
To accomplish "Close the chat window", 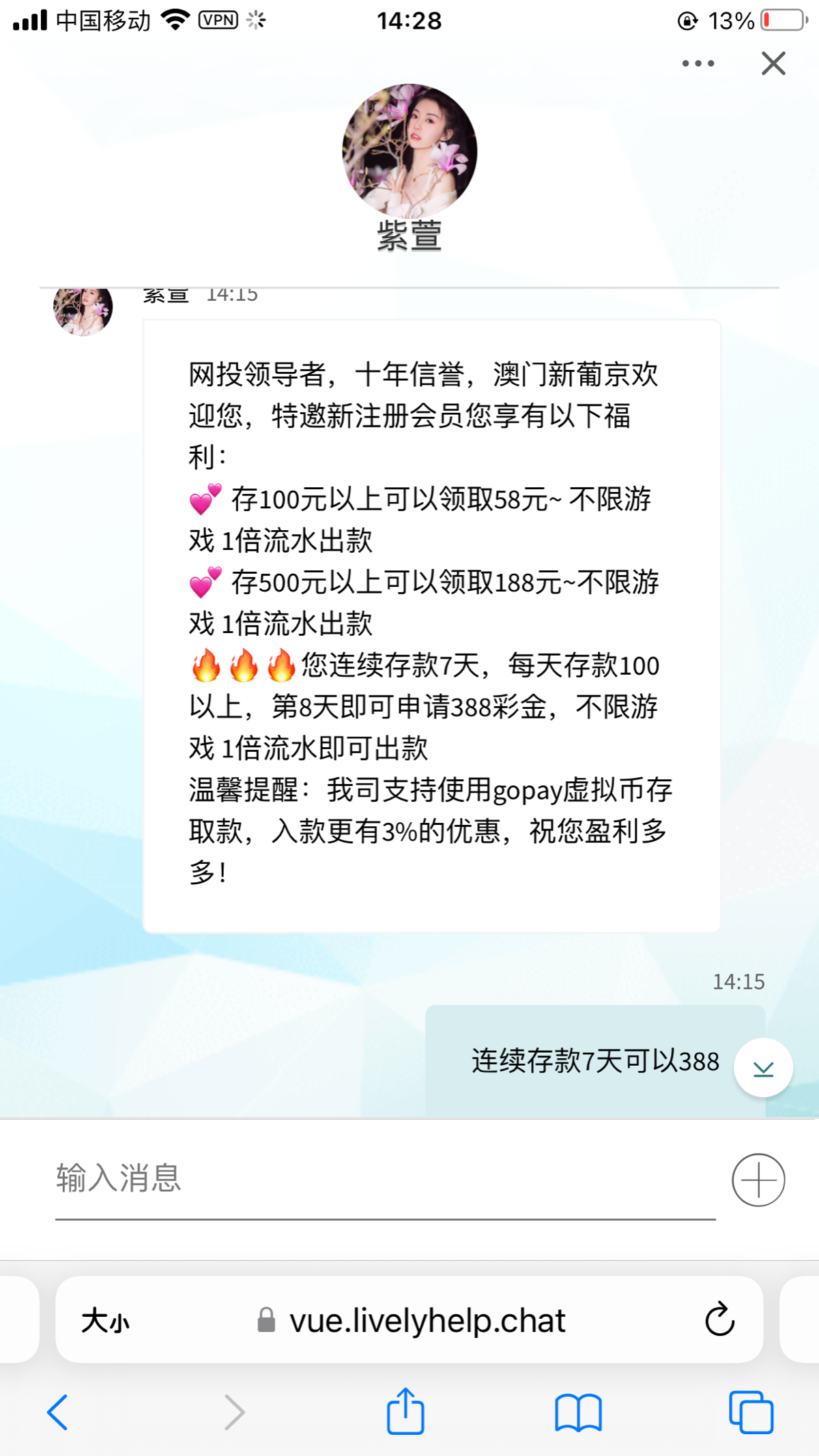I will (x=773, y=63).
